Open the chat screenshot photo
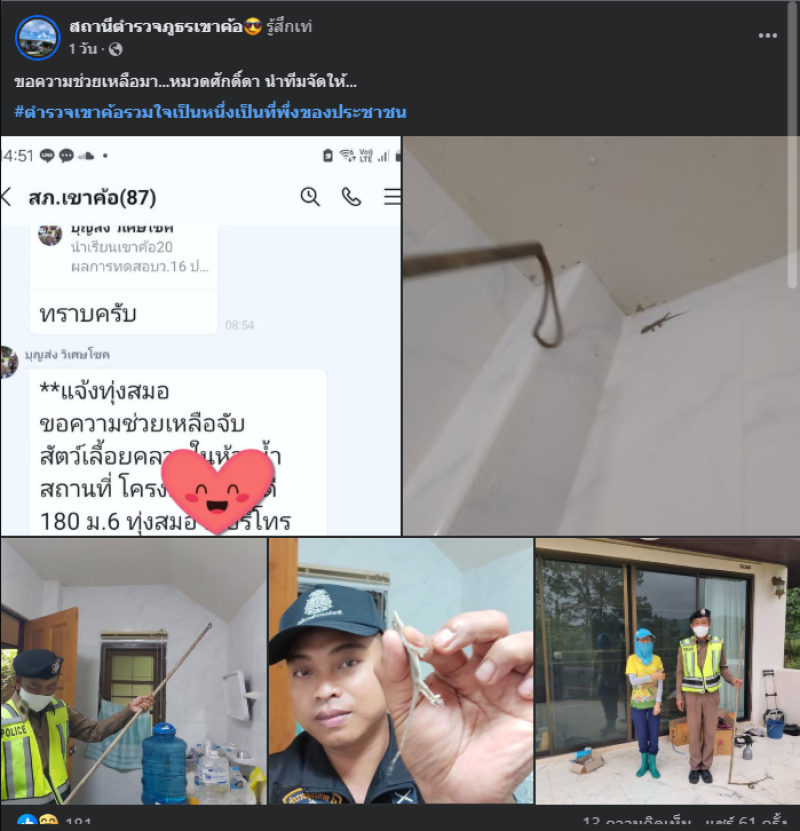The image size is (800, 831). point(200,335)
